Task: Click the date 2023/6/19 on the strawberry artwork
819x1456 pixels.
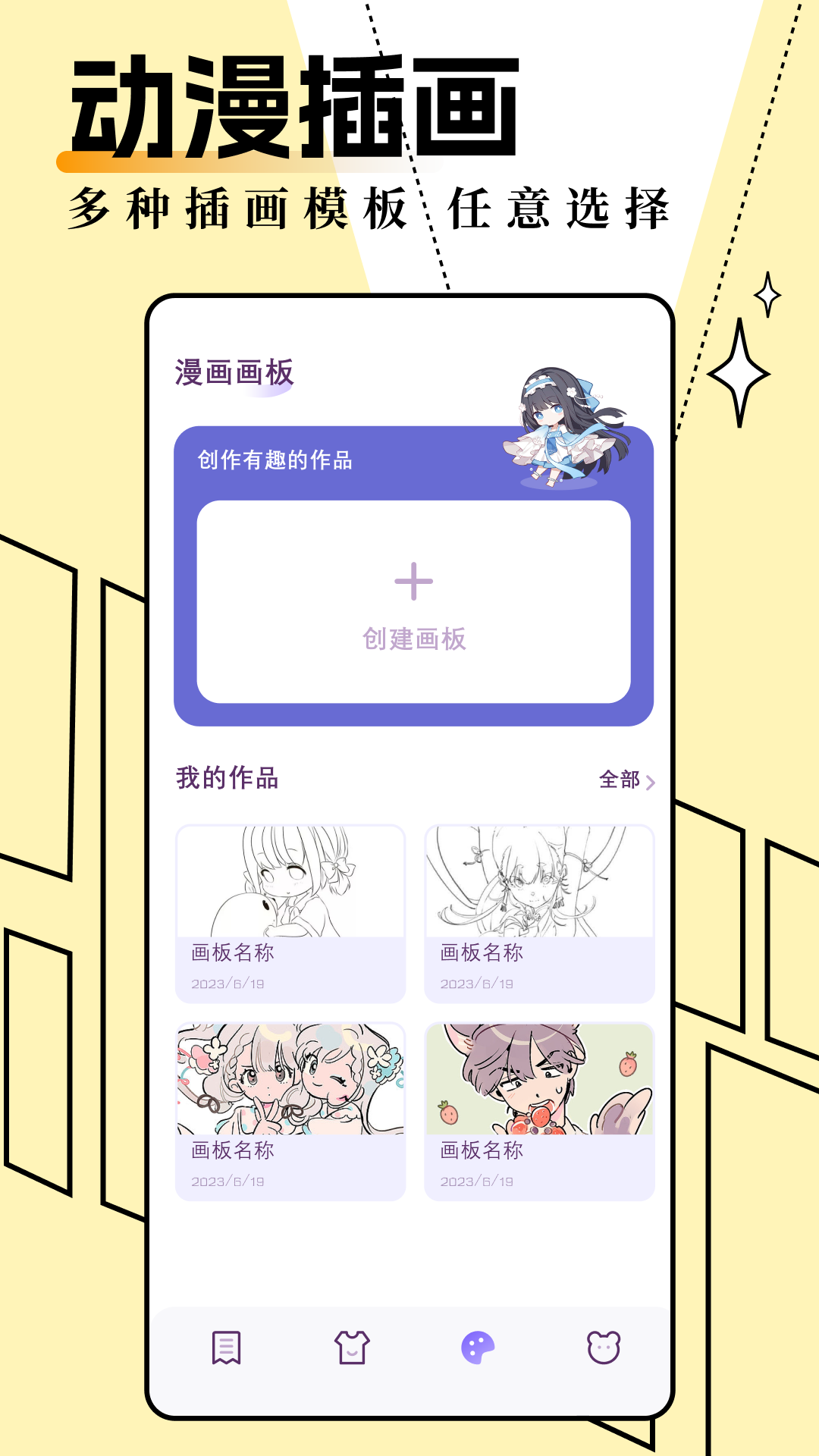Action: tap(477, 1180)
